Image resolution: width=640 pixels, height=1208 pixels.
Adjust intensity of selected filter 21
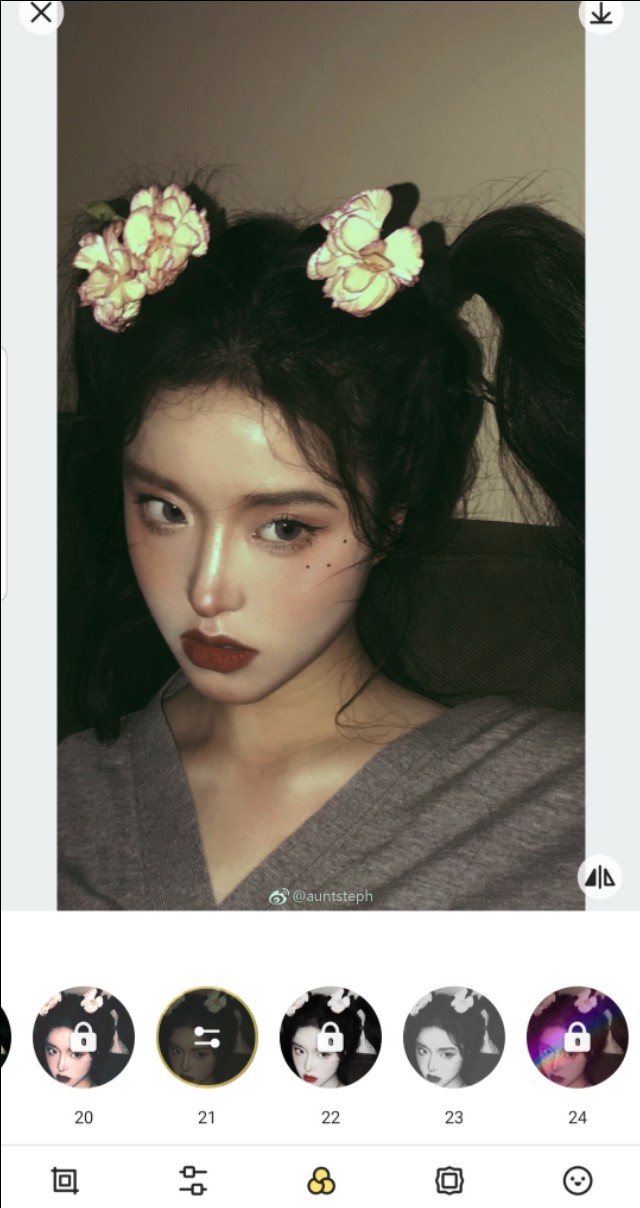tap(207, 1037)
